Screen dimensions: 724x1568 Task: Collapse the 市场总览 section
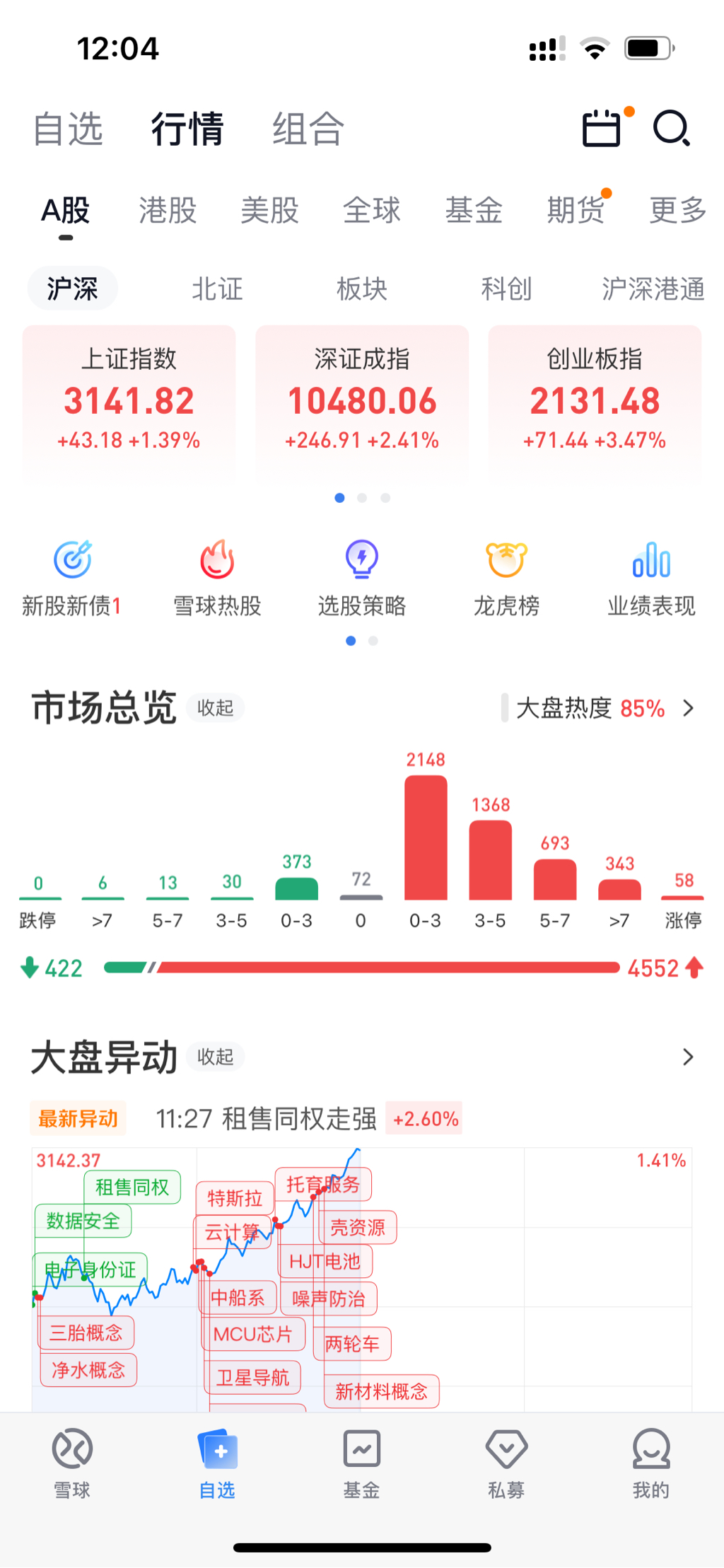click(215, 708)
